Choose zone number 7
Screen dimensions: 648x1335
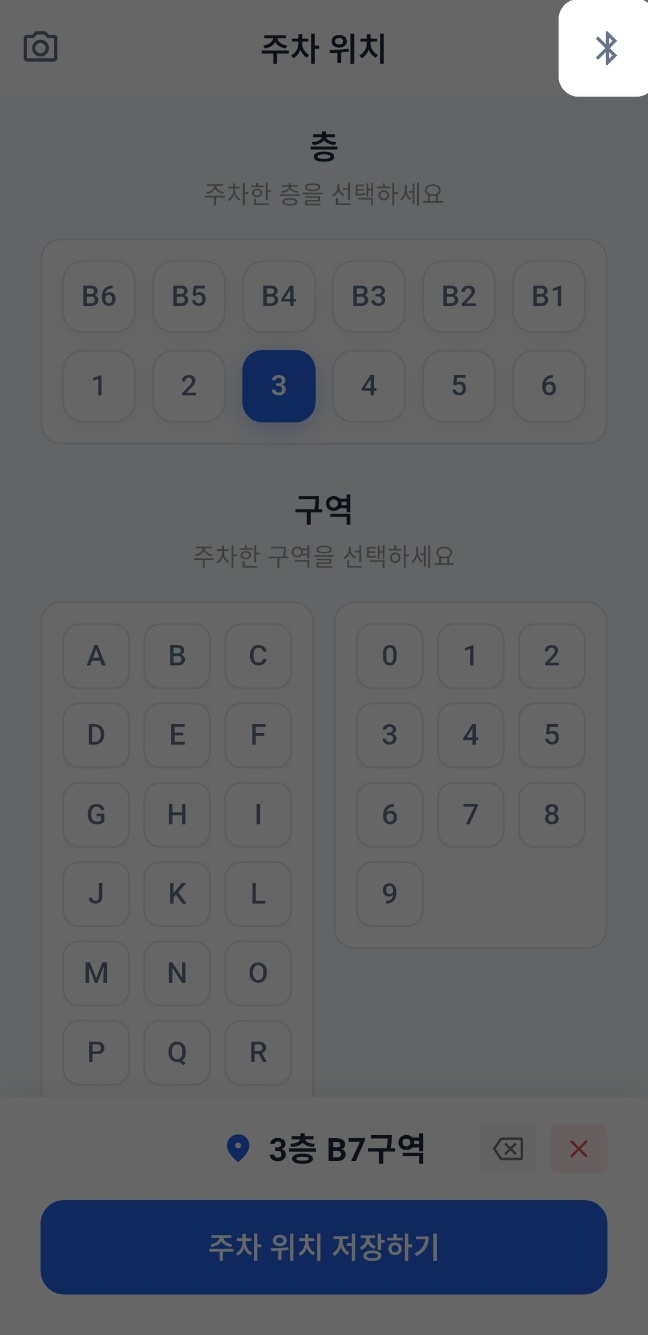tap(470, 814)
